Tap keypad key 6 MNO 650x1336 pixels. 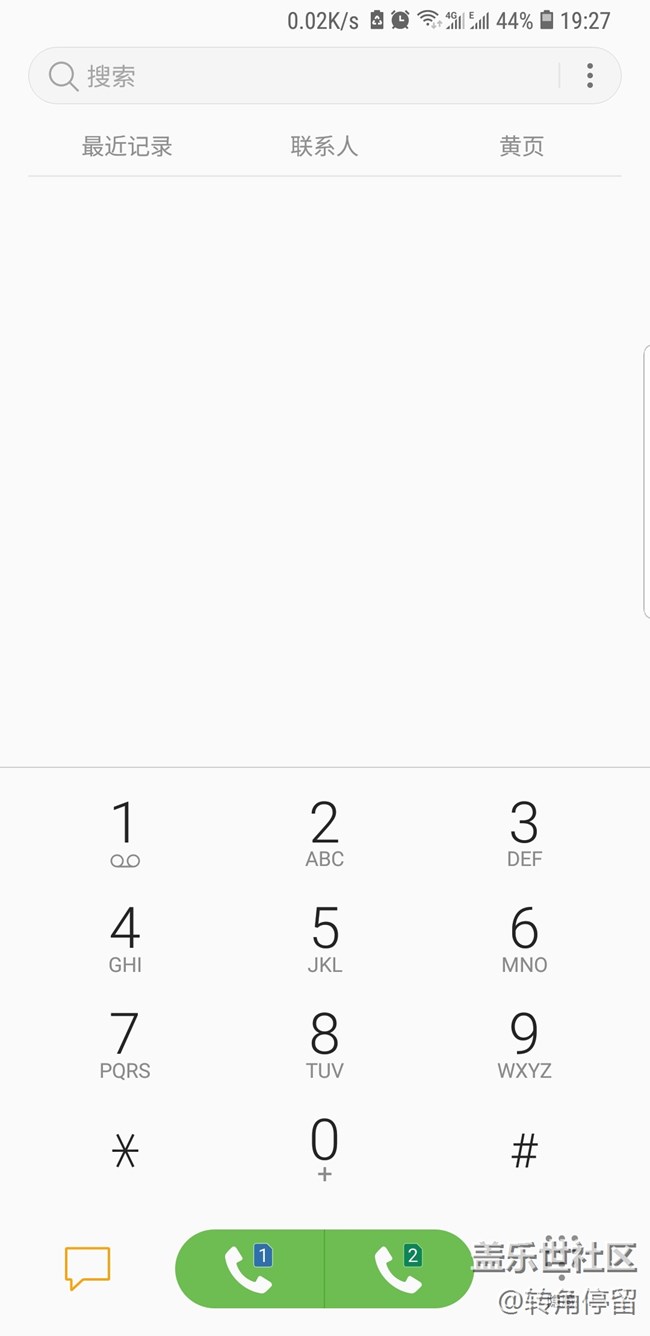(525, 940)
